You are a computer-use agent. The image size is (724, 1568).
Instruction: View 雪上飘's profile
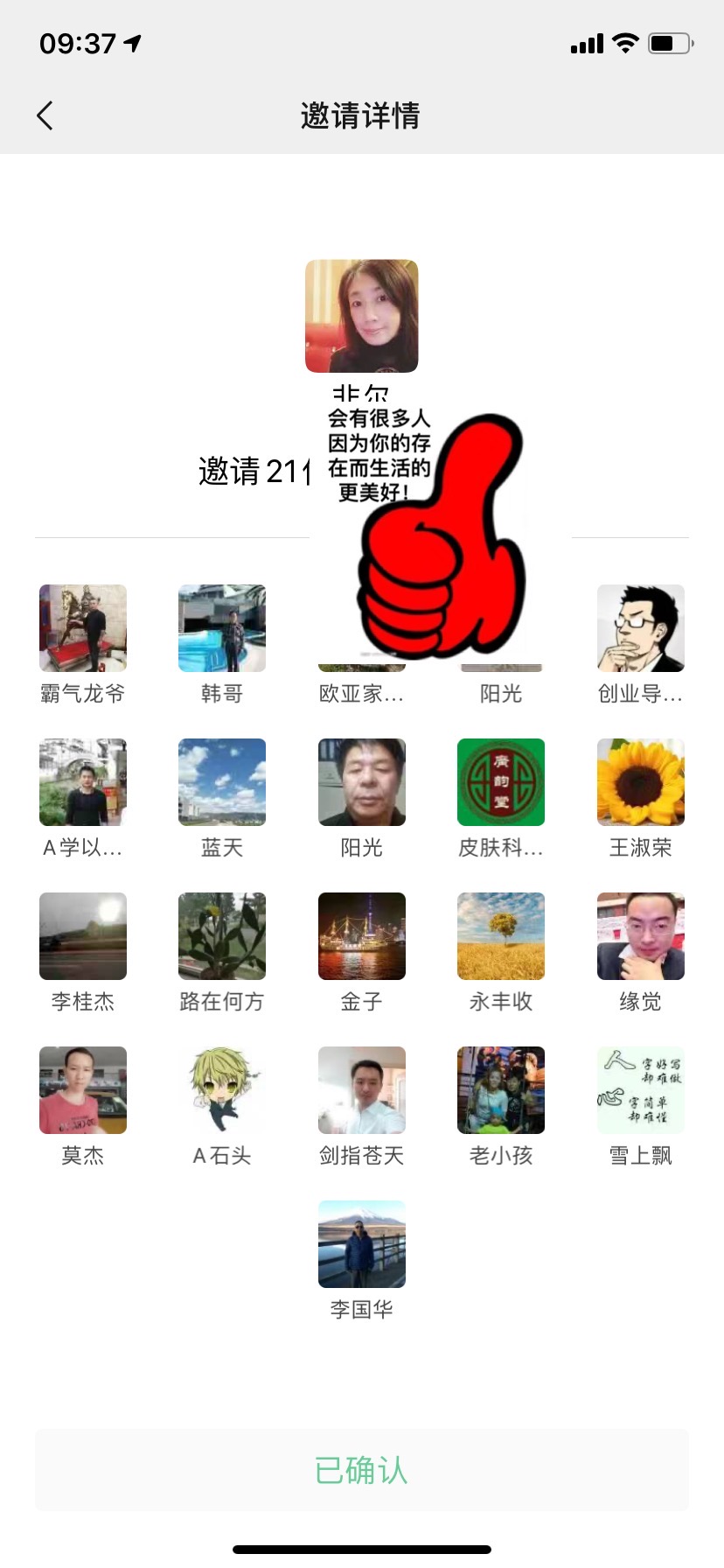click(641, 1090)
